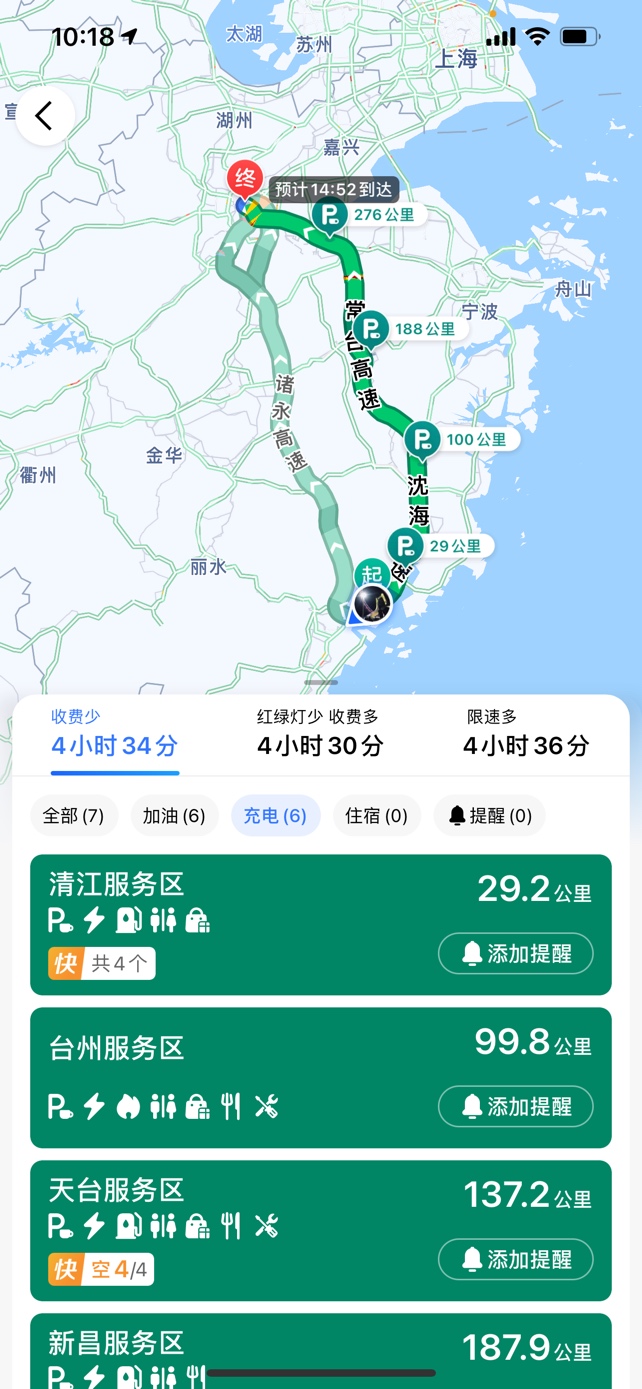
Task: Select the 收费少 4小时34分 route
Action: coord(114,734)
